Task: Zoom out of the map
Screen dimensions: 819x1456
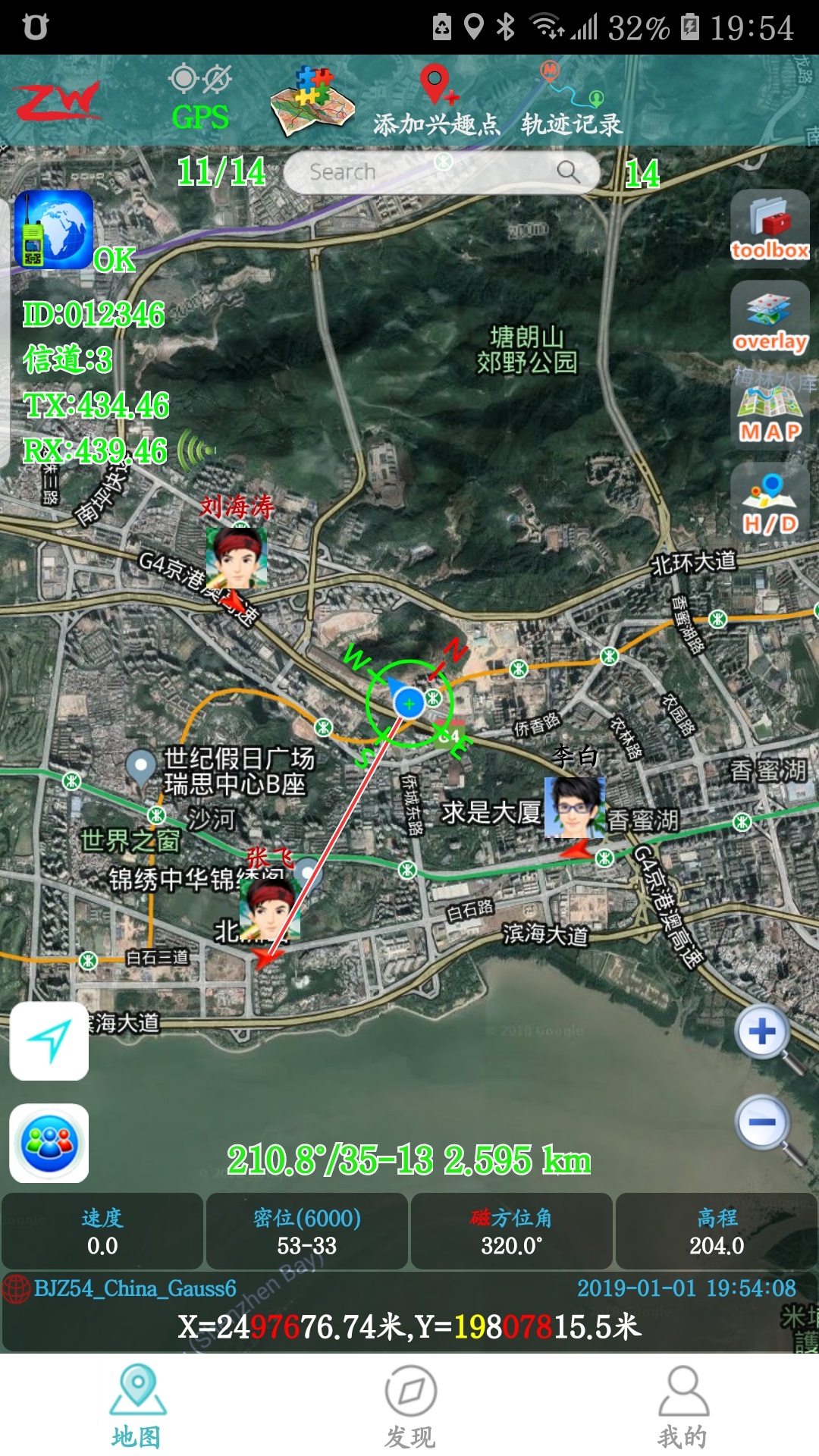Action: (x=763, y=1123)
